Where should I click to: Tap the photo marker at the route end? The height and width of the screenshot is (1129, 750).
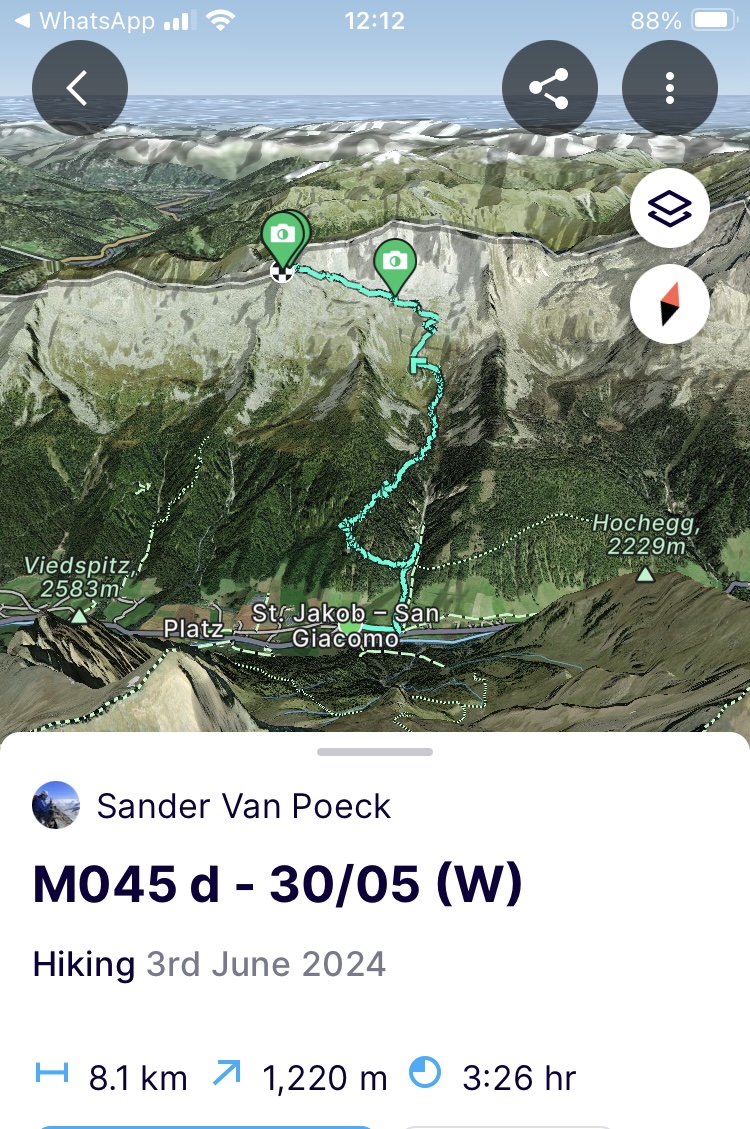click(284, 236)
